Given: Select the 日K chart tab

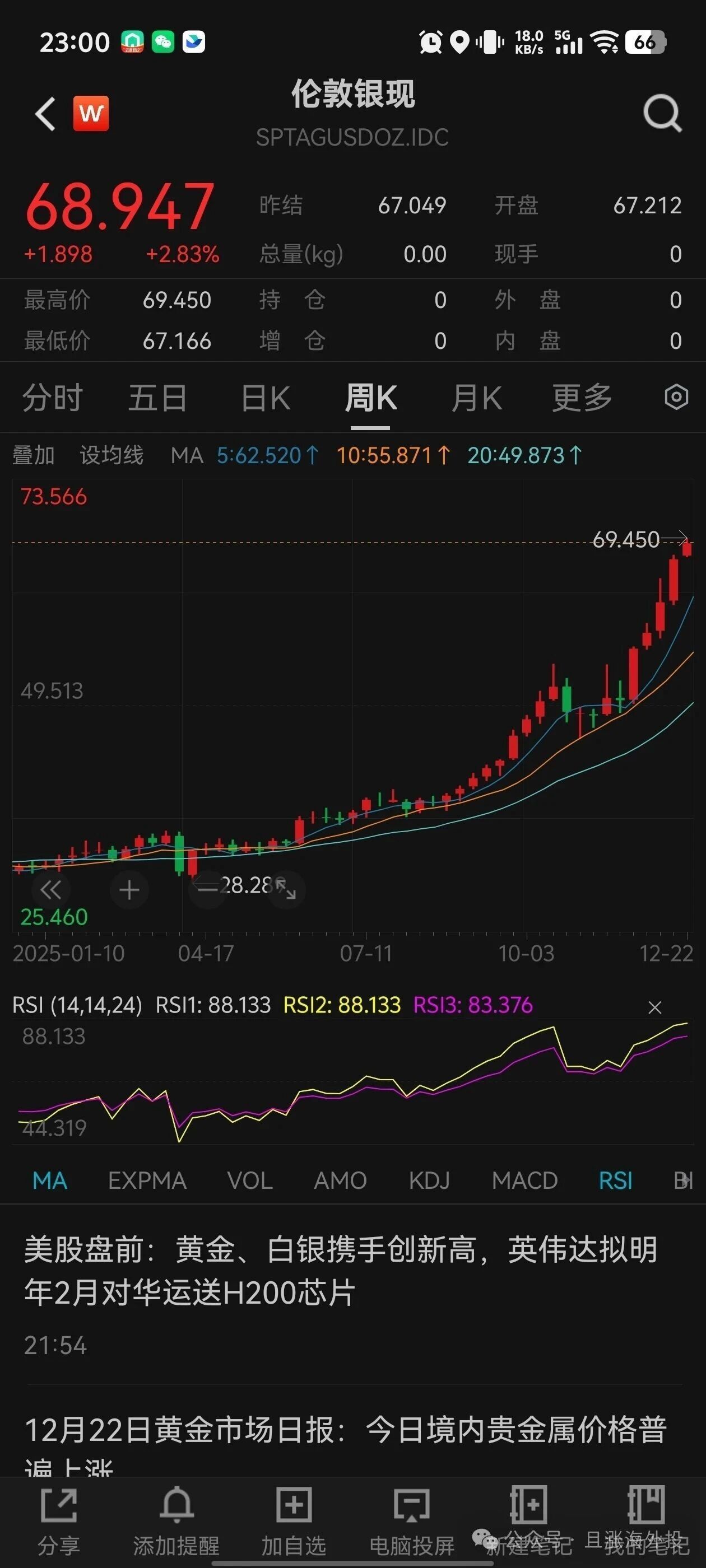Looking at the screenshot, I should [x=266, y=398].
